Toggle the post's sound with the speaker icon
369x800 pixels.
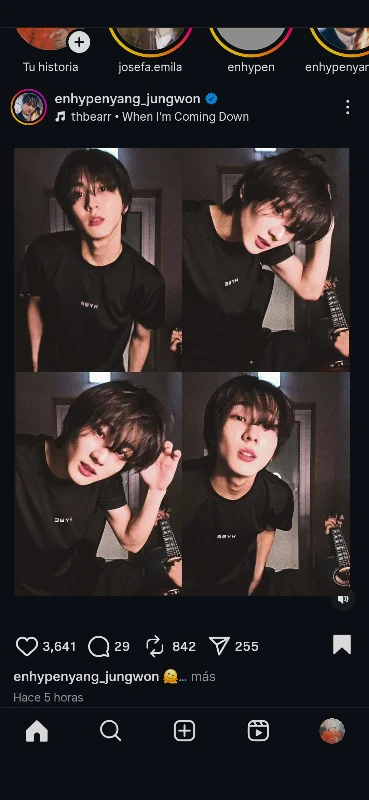pos(343,599)
